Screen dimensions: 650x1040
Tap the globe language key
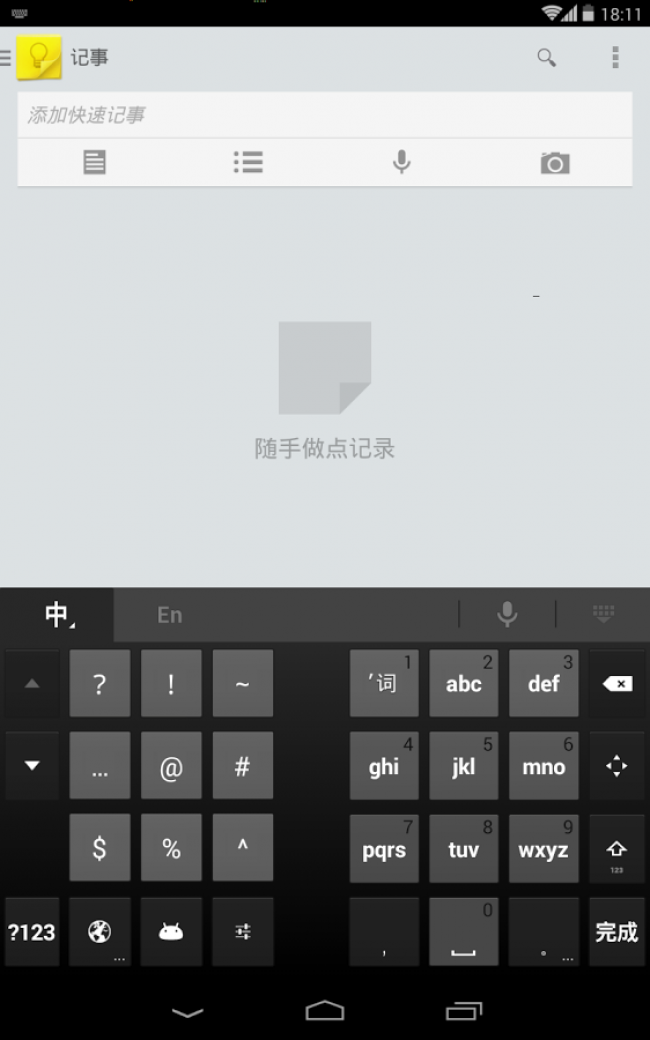coord(100,932)
